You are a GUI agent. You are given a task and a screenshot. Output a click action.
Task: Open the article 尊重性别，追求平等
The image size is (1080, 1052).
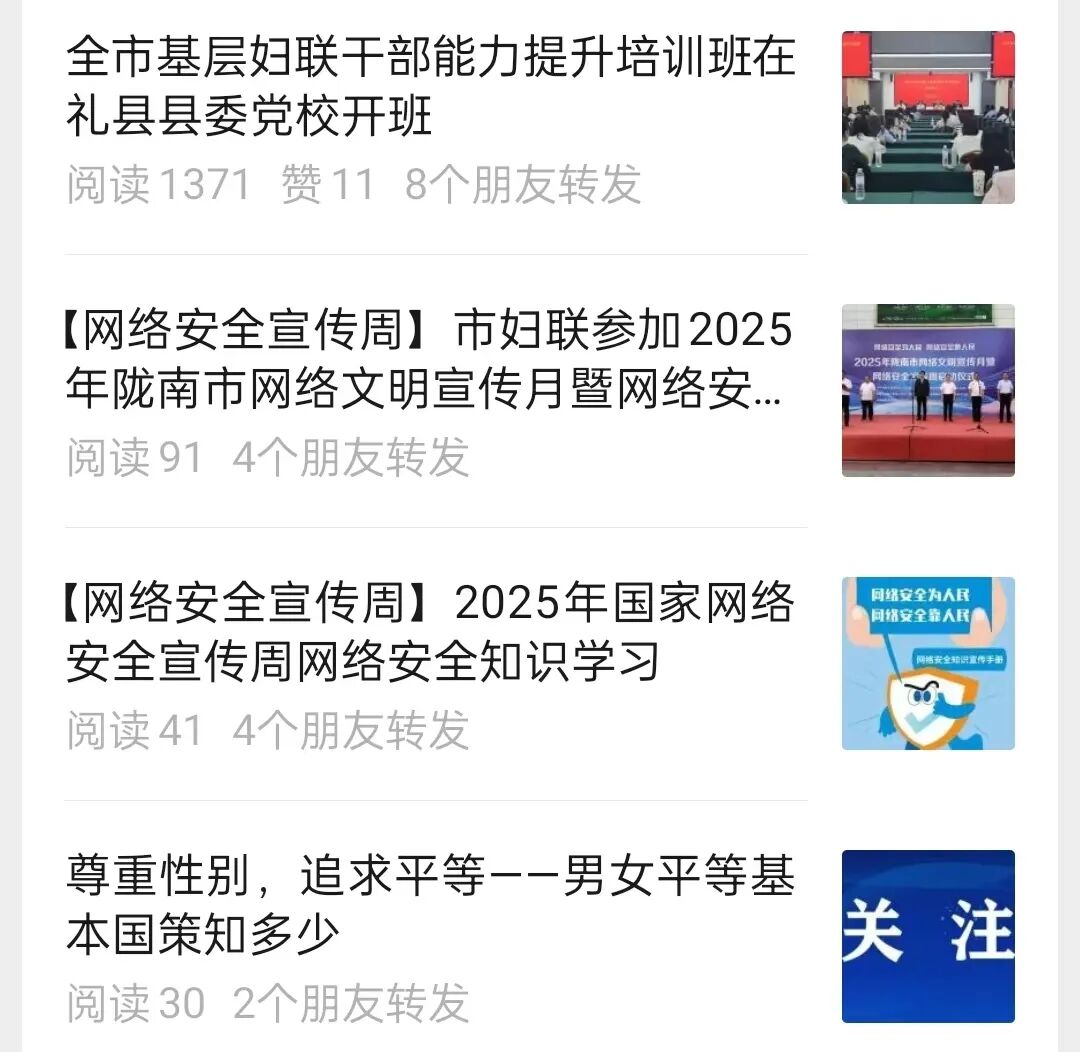tap(430, 905)
